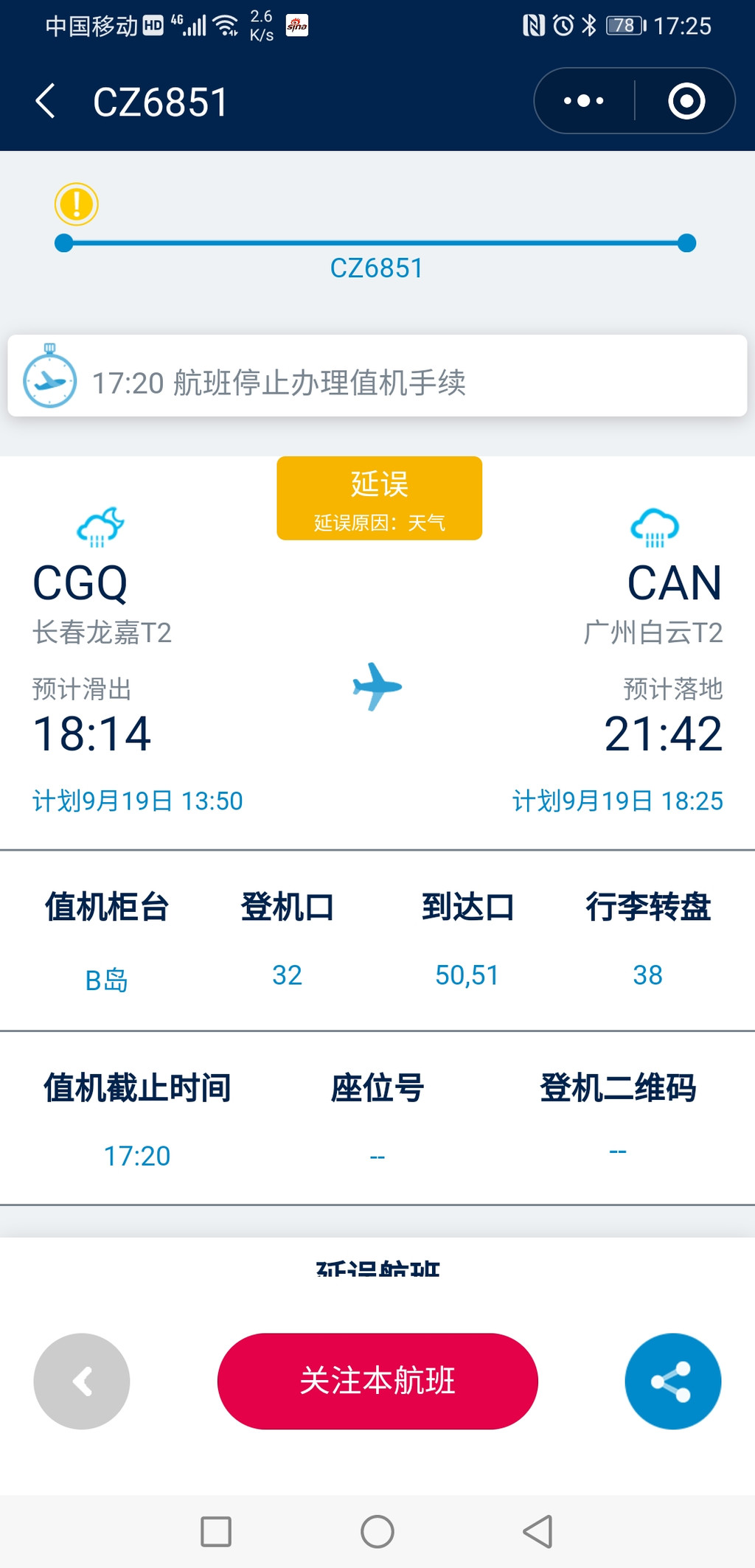
Task: Open the recent apps view
Action: tap(216, 1531)
